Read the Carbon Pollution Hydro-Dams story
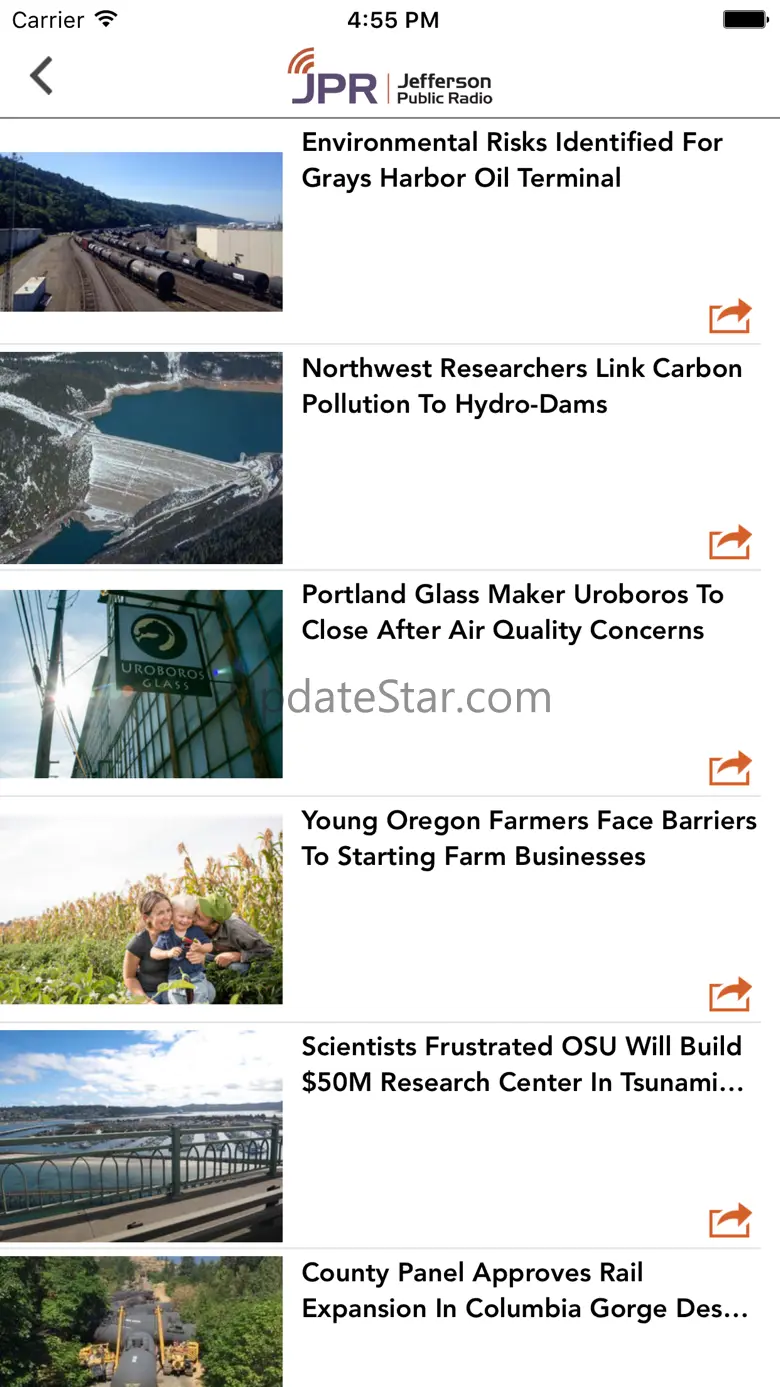The width and height of the screenshot is (780, 1387). [x=521, y=387]
